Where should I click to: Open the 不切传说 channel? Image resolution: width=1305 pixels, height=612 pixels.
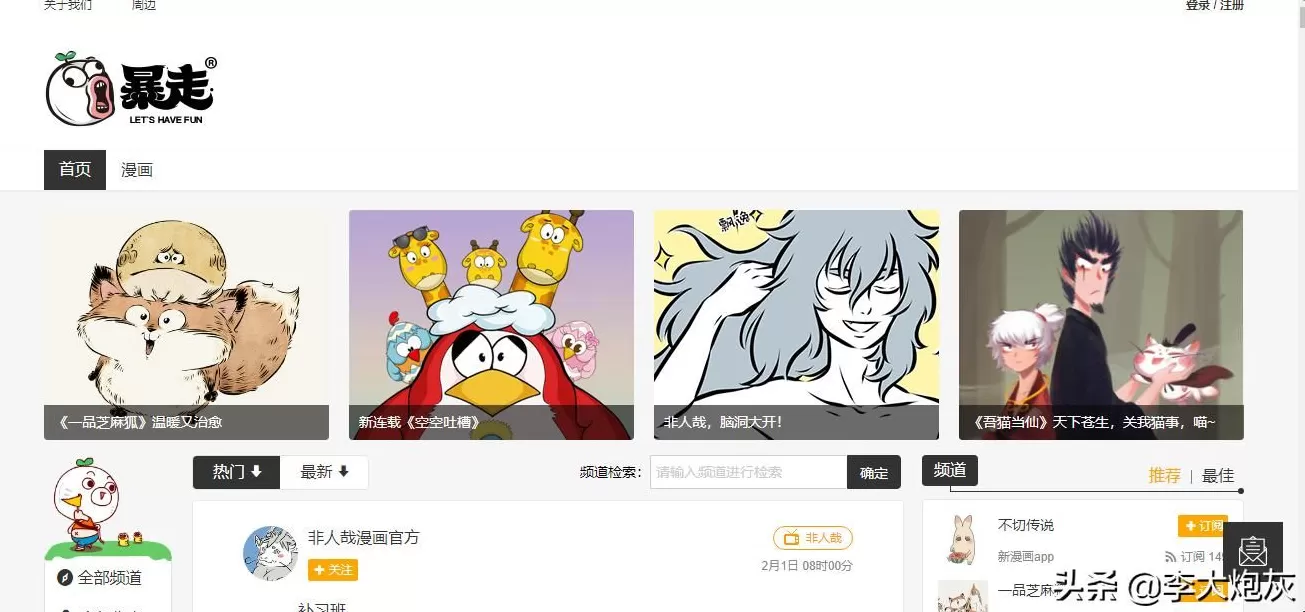[x=1026, y=526]
